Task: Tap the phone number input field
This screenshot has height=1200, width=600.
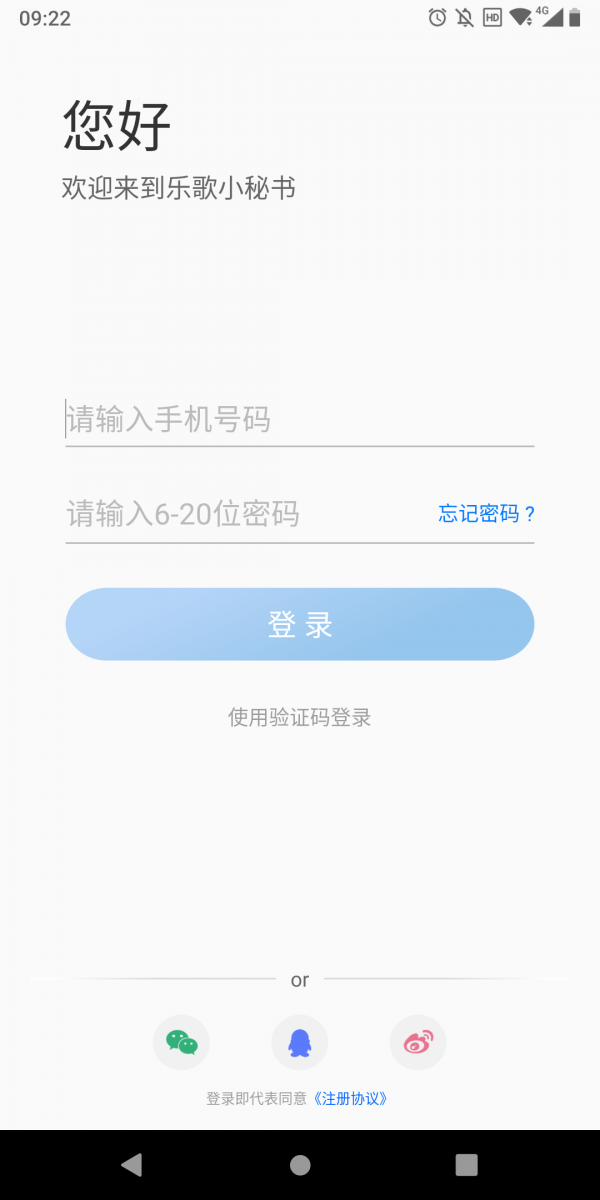Action: tap(300, 420)
